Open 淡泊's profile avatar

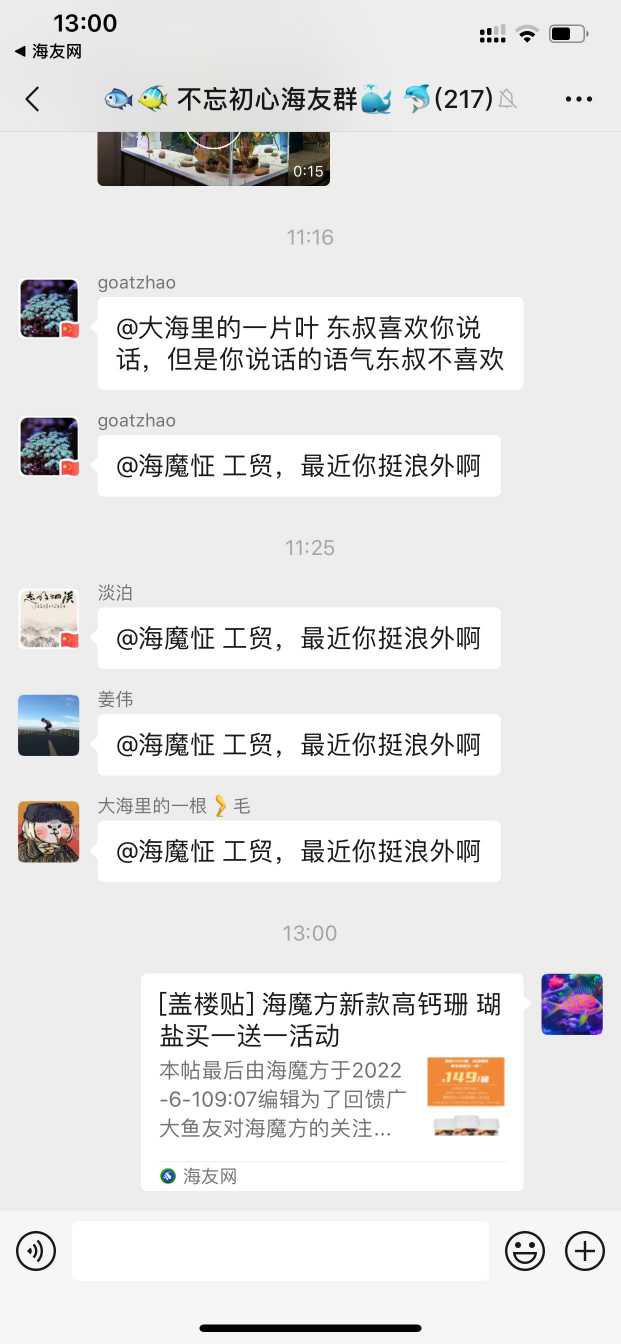pos(49,619)
